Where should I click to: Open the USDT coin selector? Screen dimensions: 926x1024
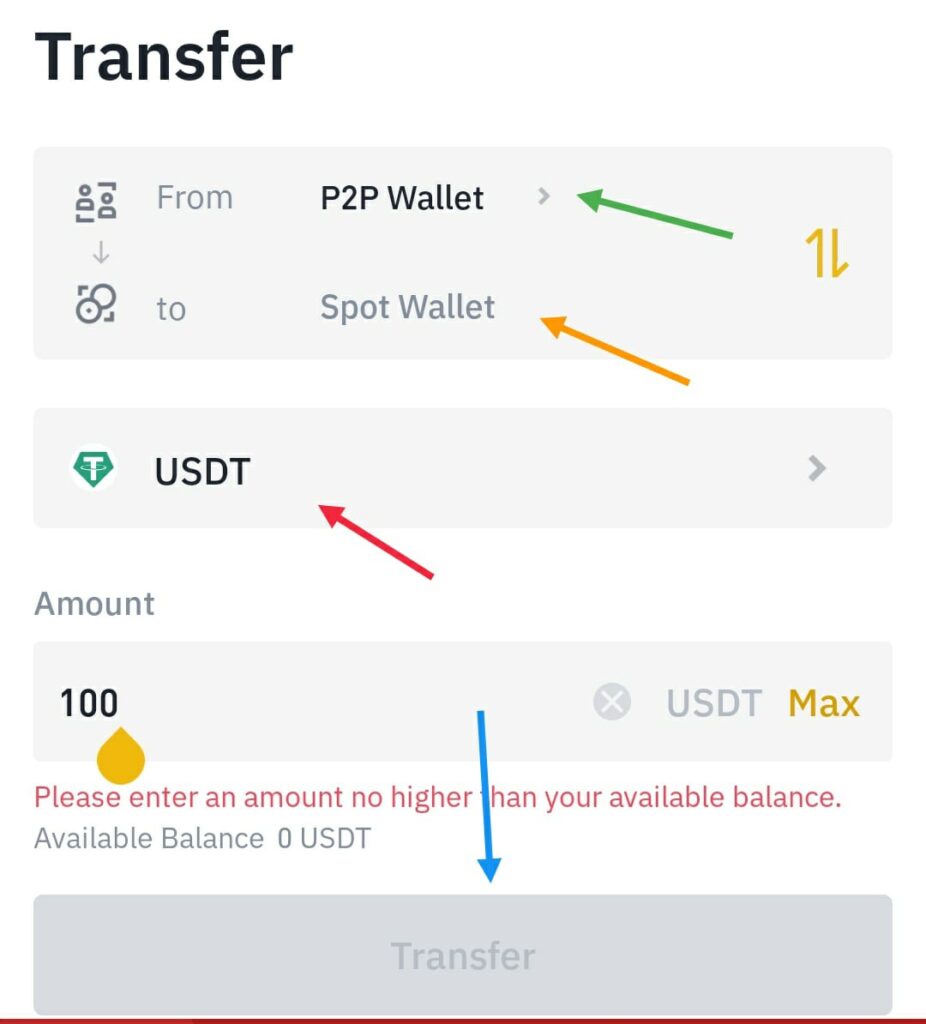click(462, 468)
